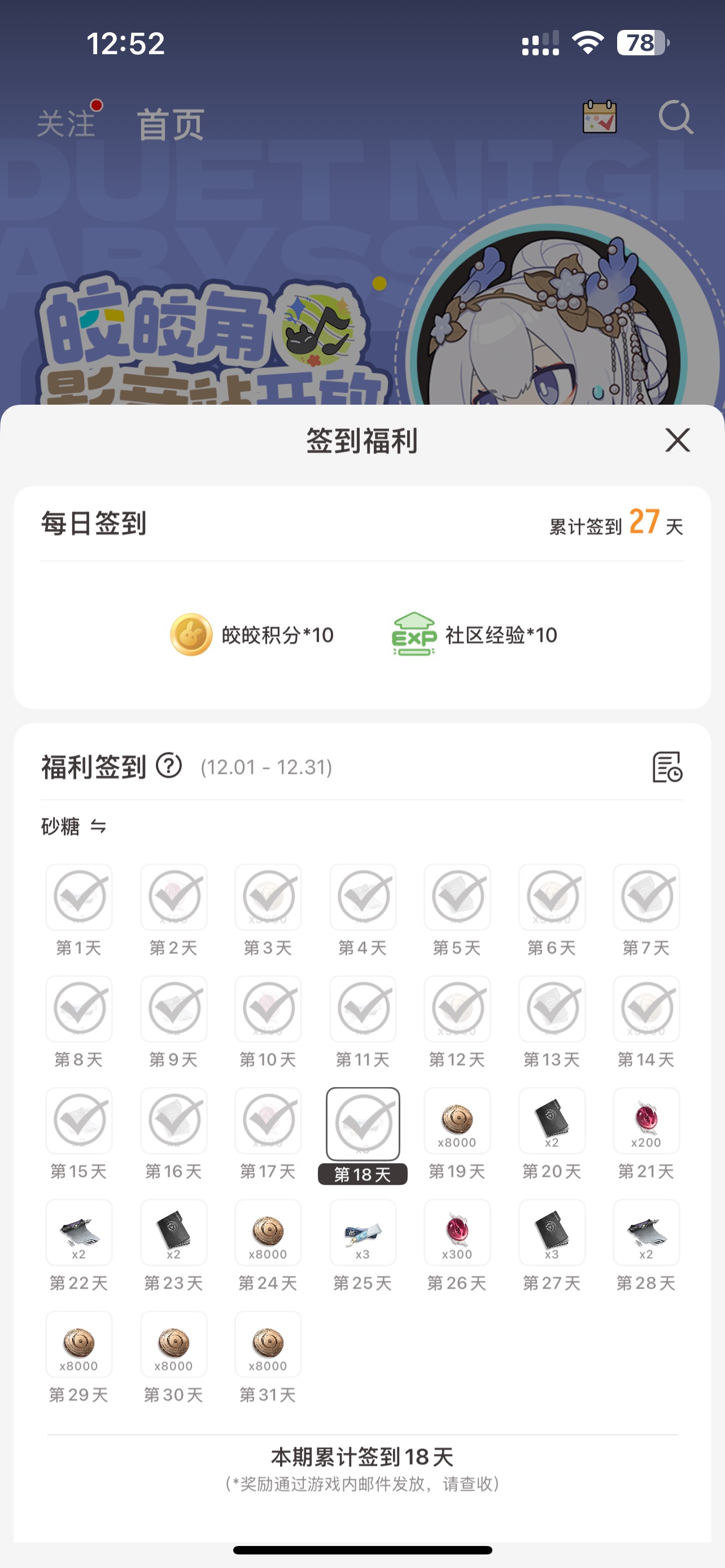Open the search magnifier
This screenshot has height=1568, width=725.
[x=676, y=117]
